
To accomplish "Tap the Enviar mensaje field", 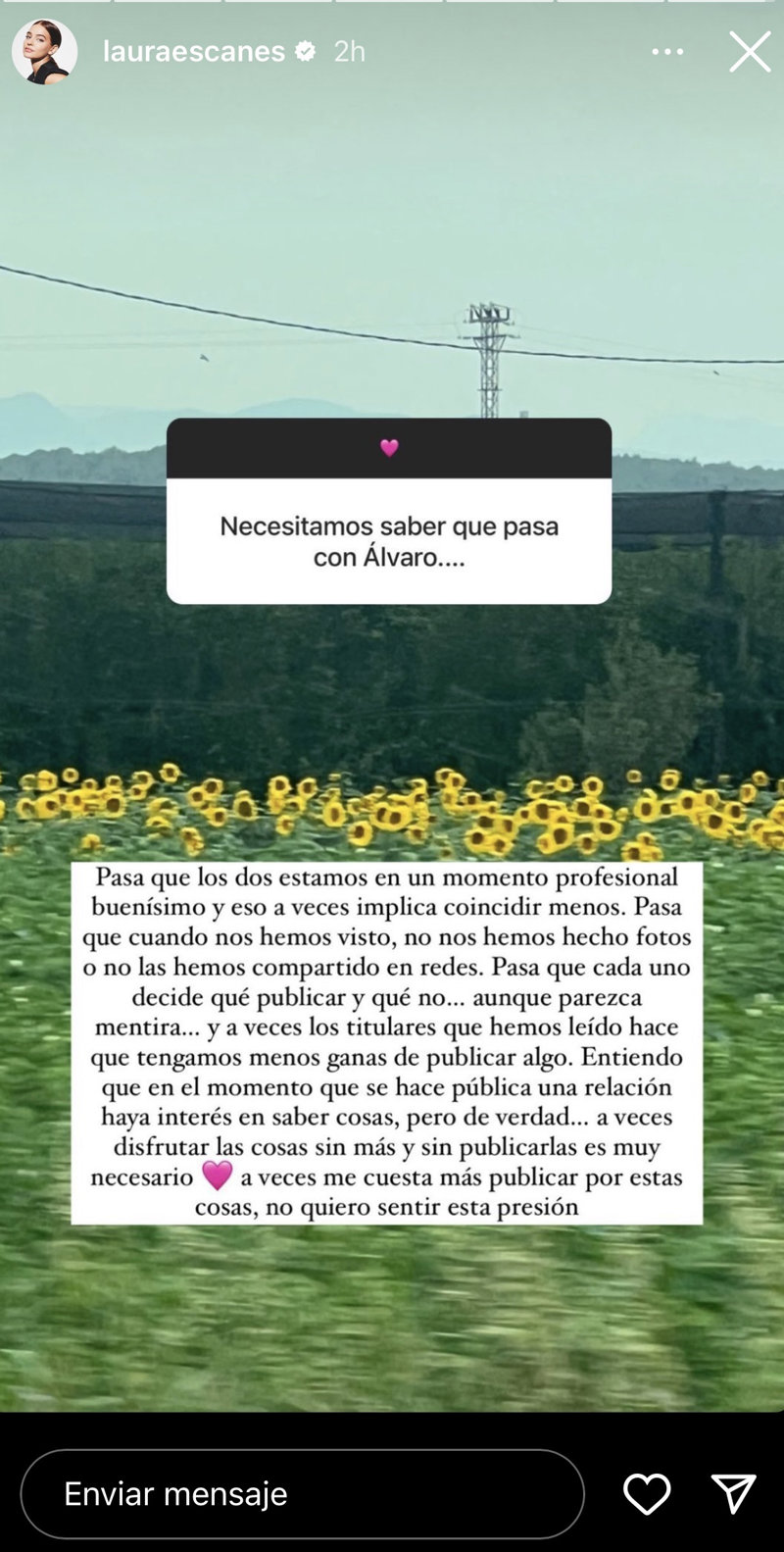I will tap(302, 1493).
